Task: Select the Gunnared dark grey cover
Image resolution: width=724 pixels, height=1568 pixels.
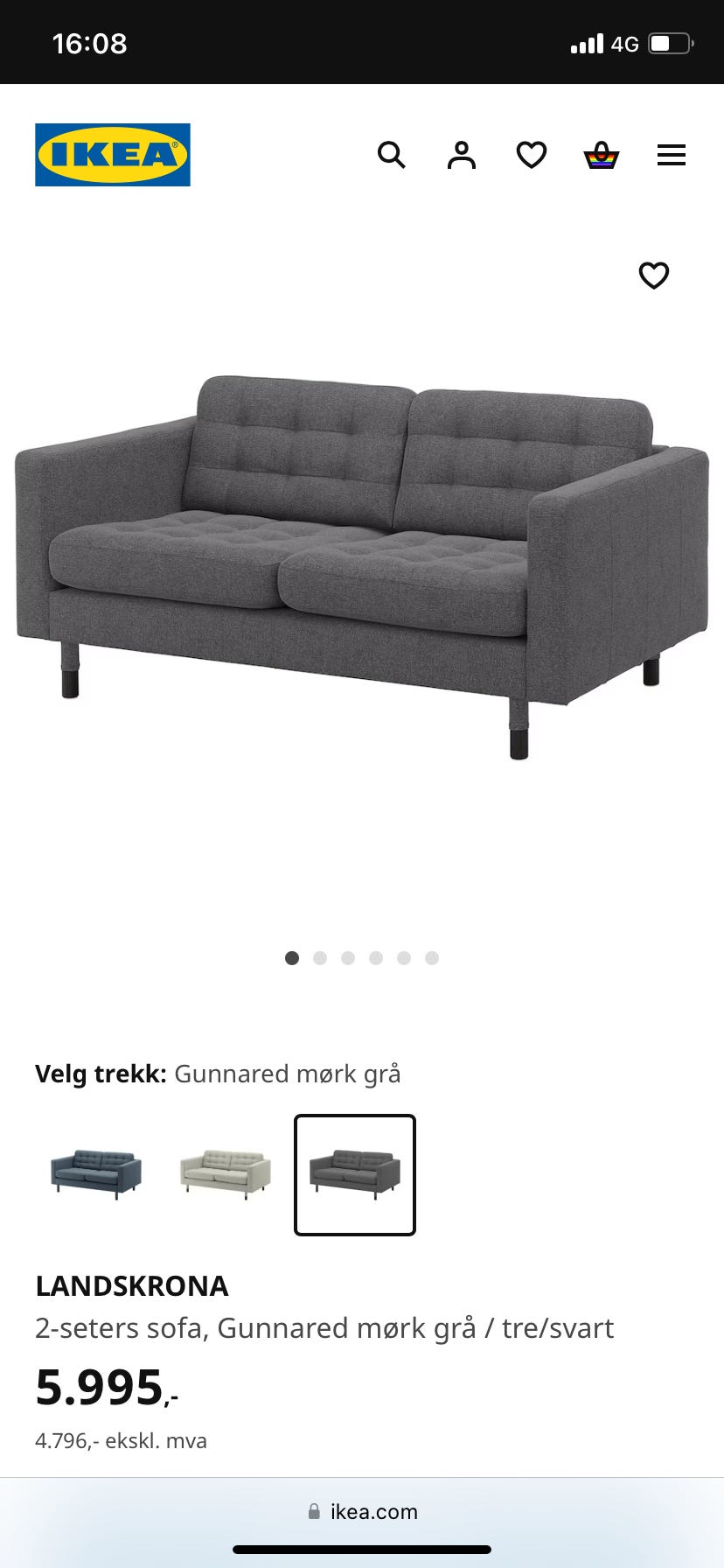Action: pos(355,1174)
